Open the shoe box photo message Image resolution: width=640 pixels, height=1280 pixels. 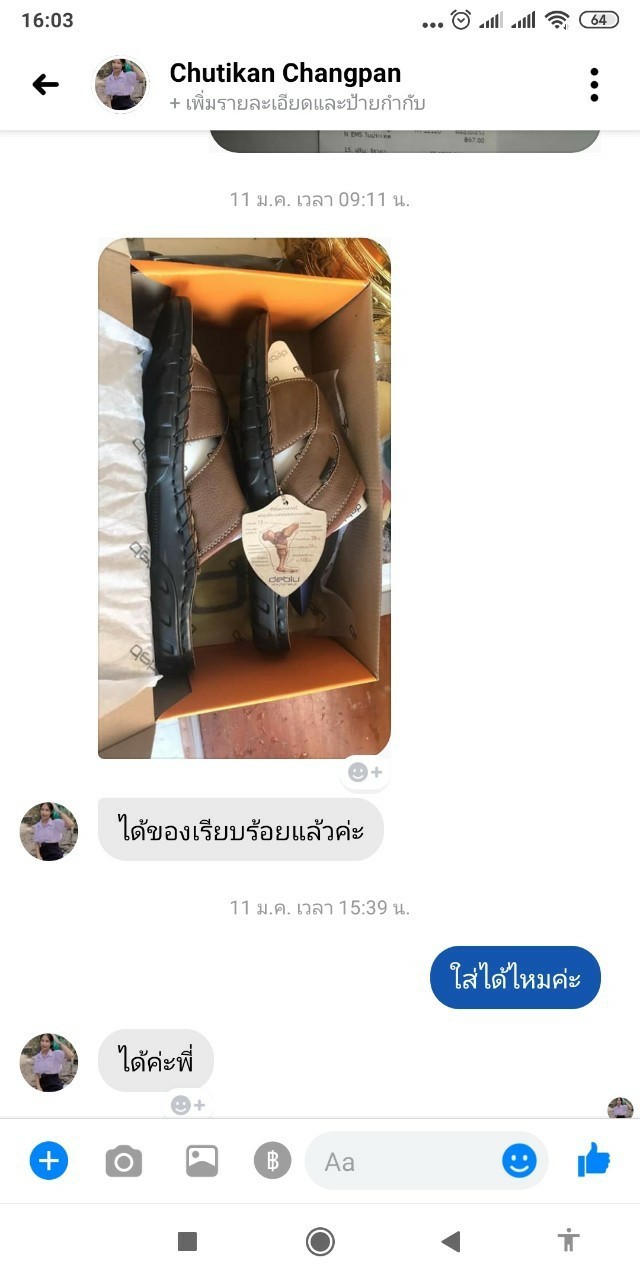244,497
